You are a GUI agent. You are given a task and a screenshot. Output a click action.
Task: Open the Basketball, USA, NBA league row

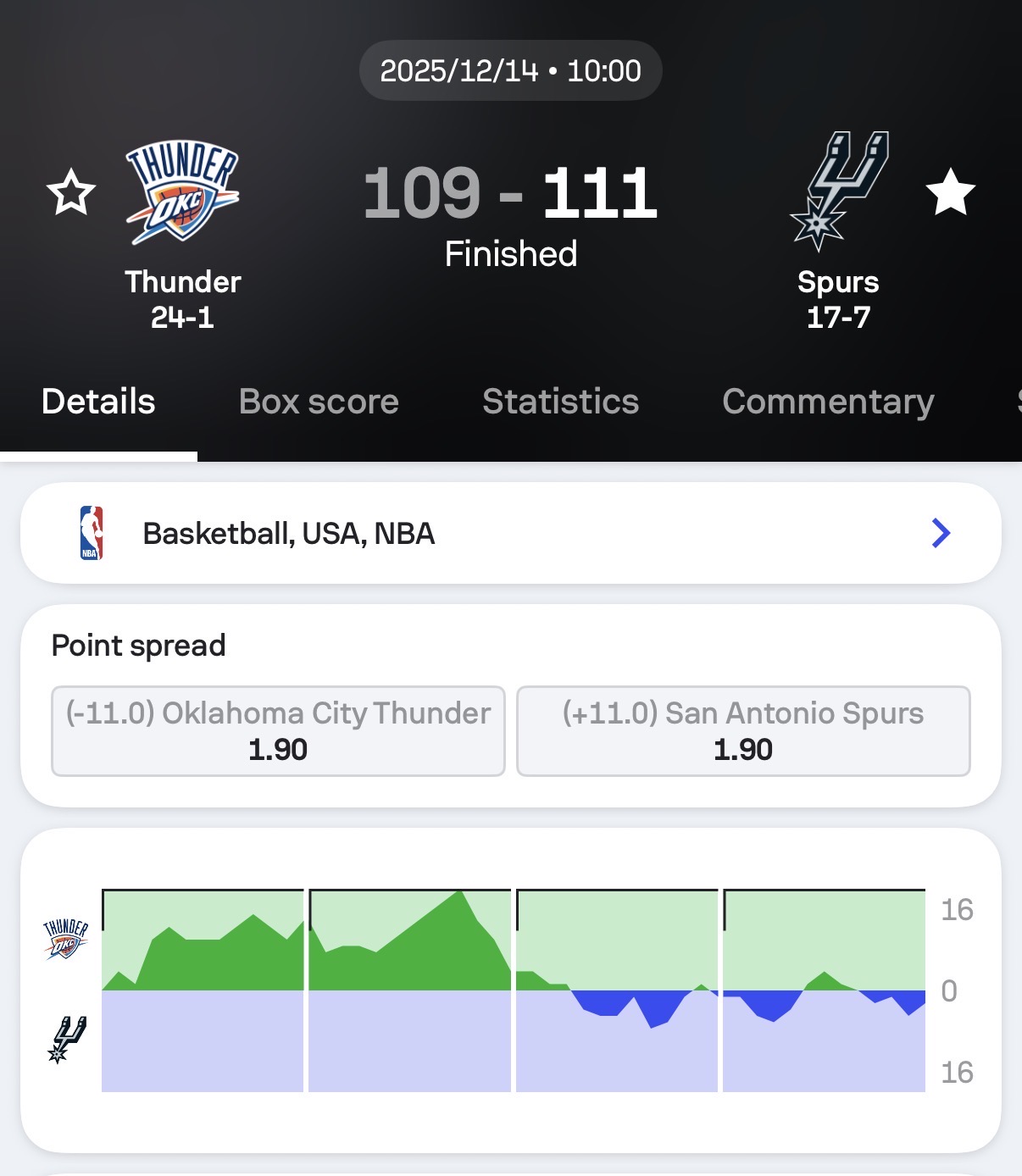click(511, 533)
